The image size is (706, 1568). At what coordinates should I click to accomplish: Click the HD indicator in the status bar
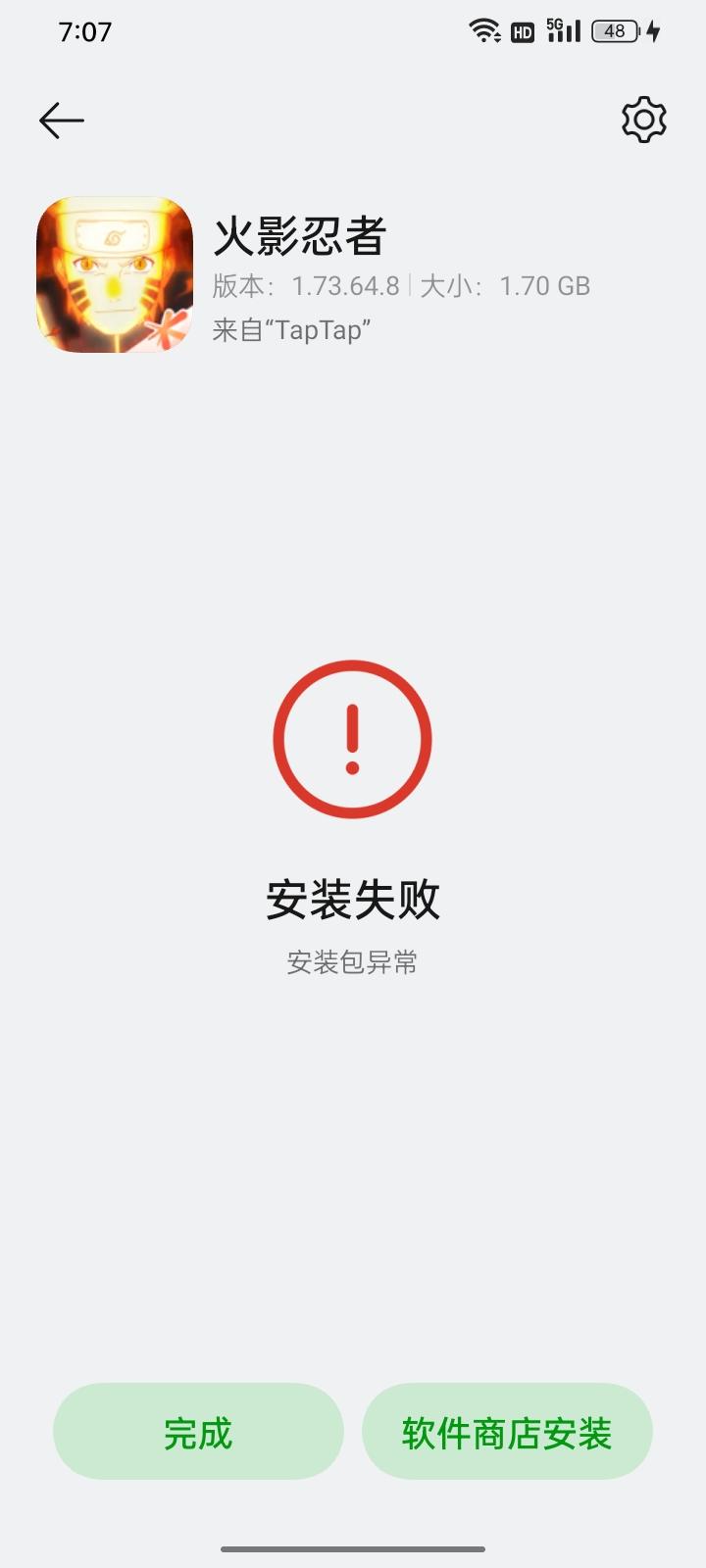(521, 31)
